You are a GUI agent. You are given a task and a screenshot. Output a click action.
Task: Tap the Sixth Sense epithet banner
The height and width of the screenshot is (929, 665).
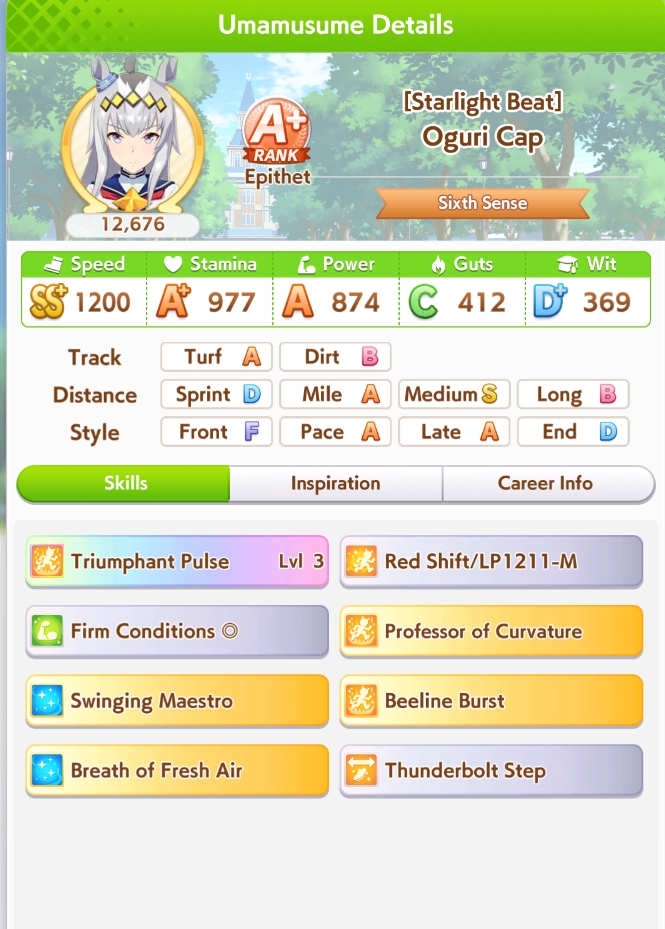[x=482, y=203]
